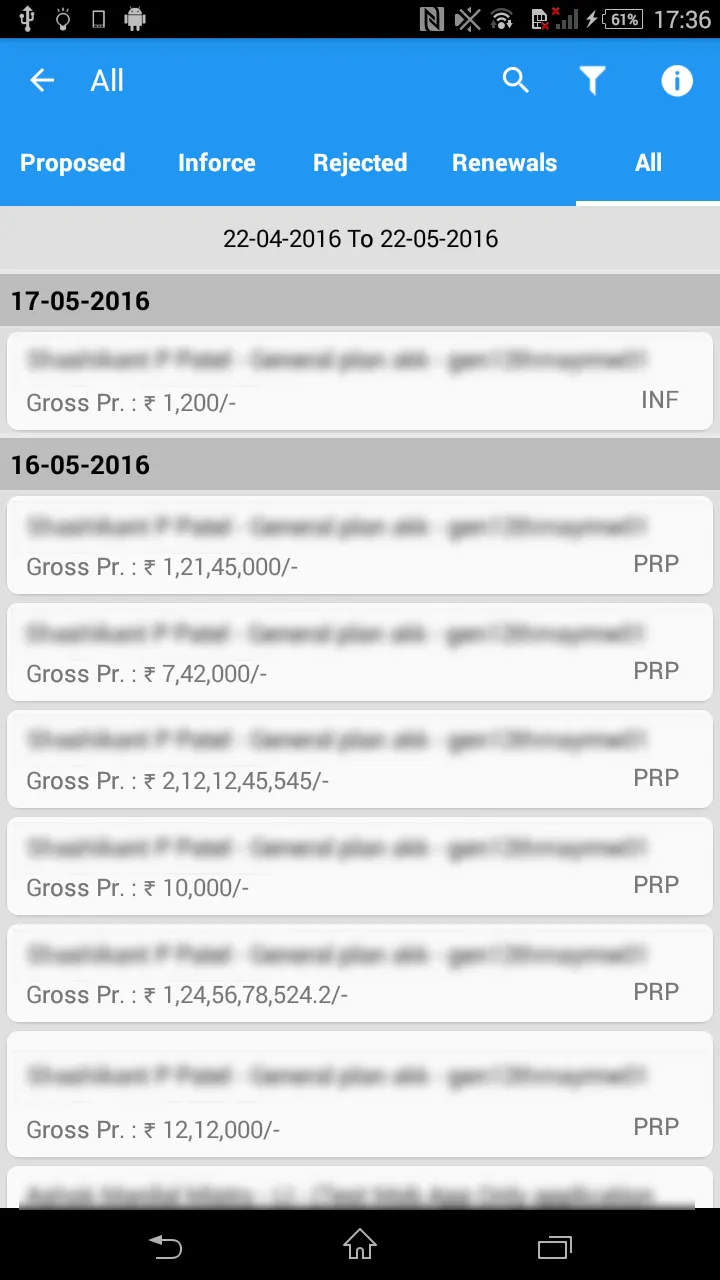This screenshot has width=720, height=1280.
Task: Open the policy with ₹ 1,24,56,78,524.2/- premium
Action: (x=360, y=973)
